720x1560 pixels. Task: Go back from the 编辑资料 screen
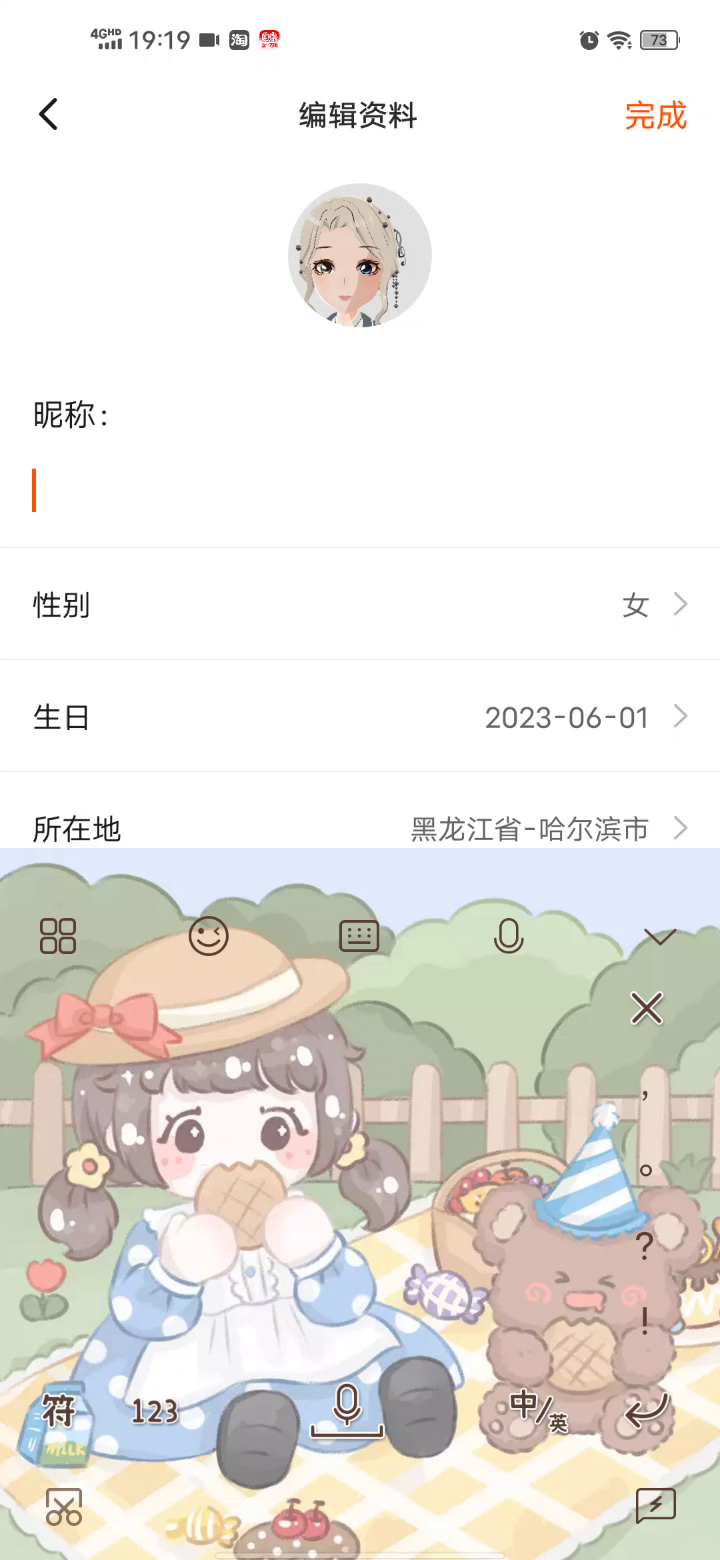pos(48,115)
